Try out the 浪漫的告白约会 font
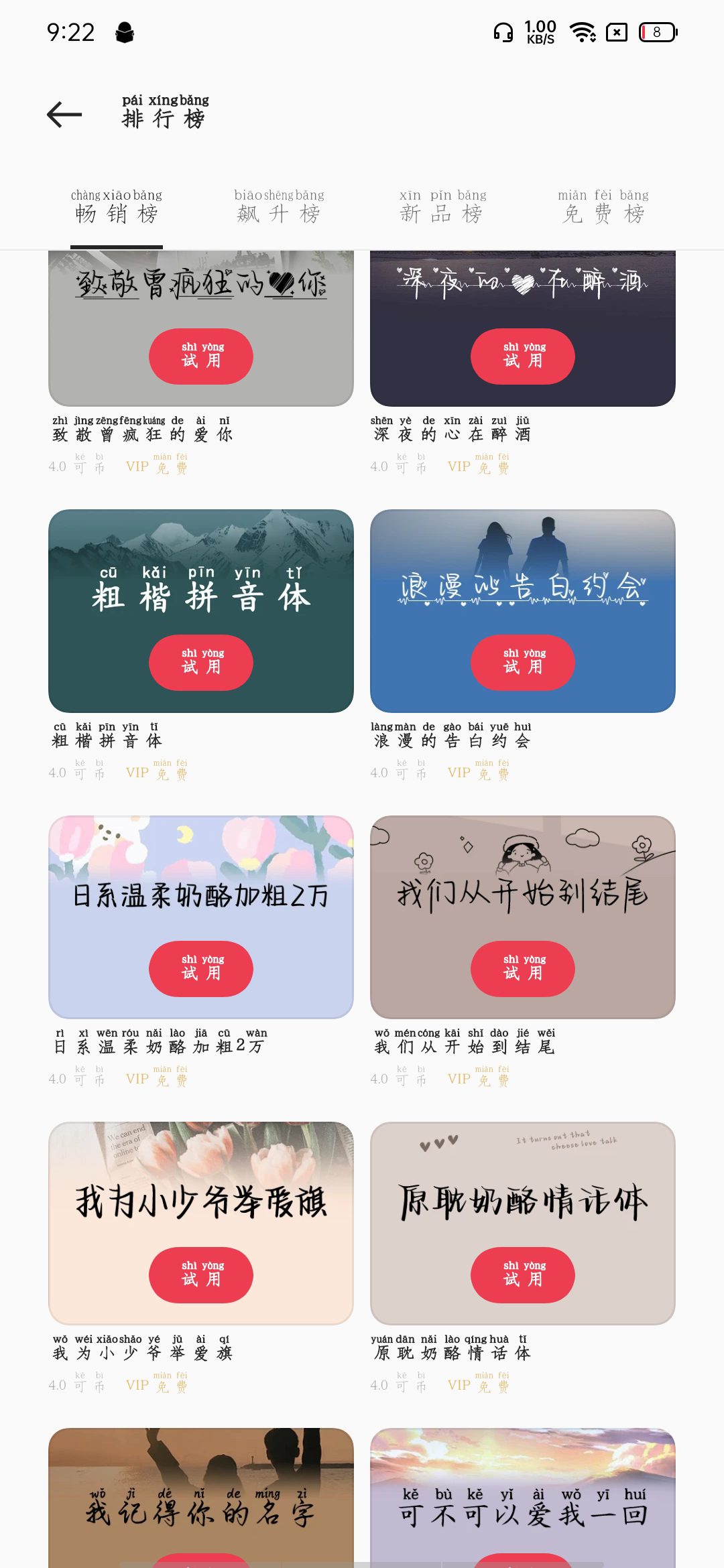 coord(523,663)
